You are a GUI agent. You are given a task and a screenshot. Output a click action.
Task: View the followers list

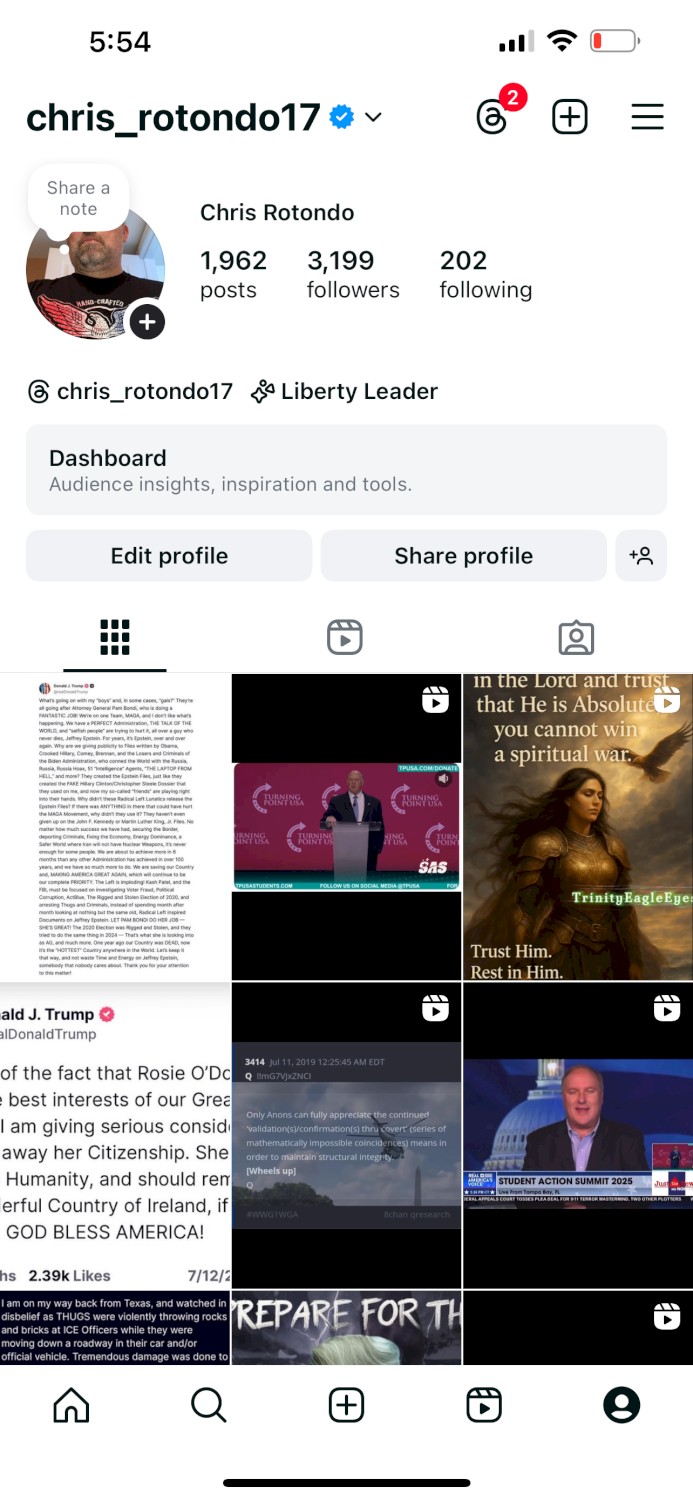353,274
